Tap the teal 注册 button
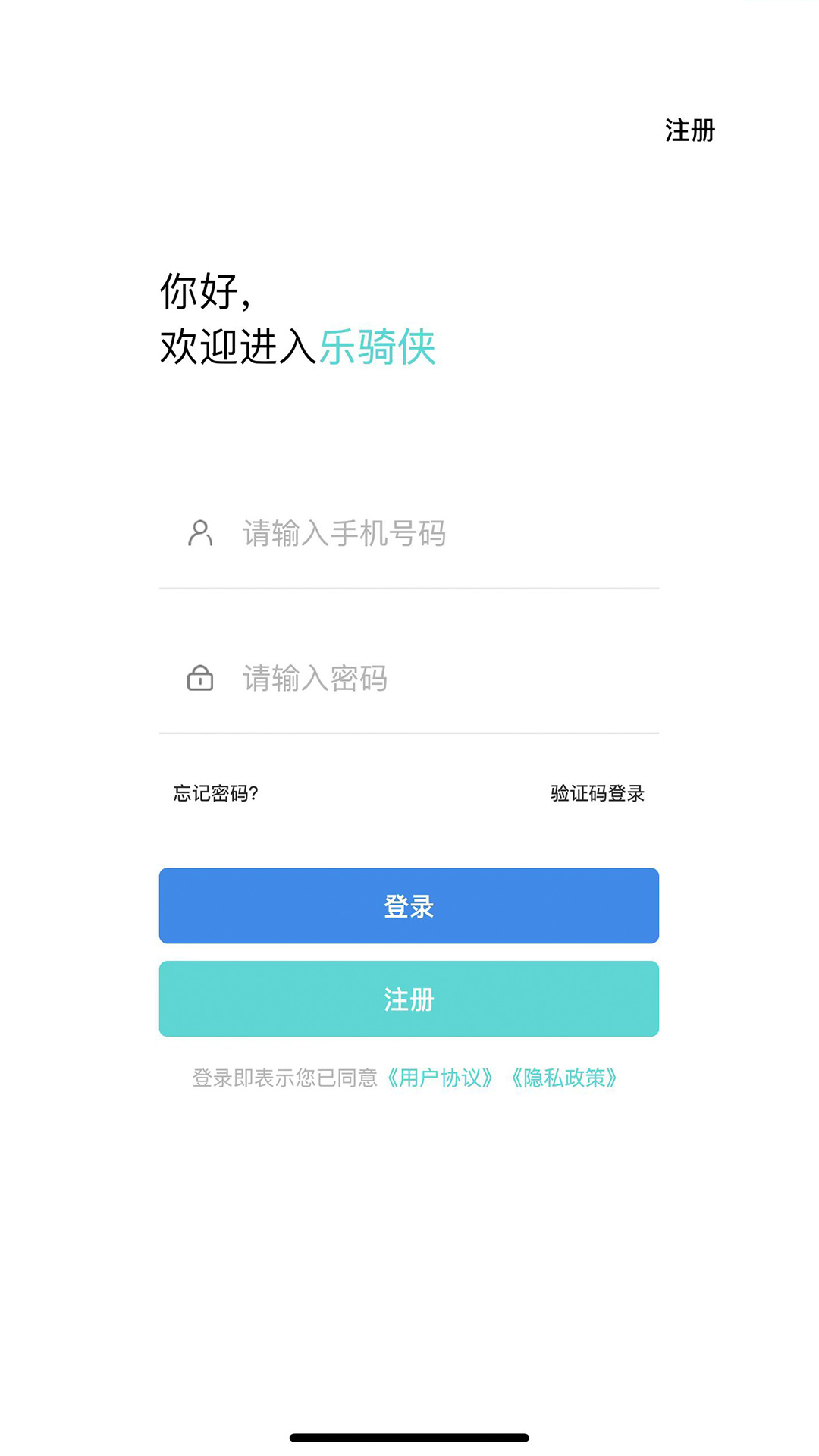 (x=409, y=999)
